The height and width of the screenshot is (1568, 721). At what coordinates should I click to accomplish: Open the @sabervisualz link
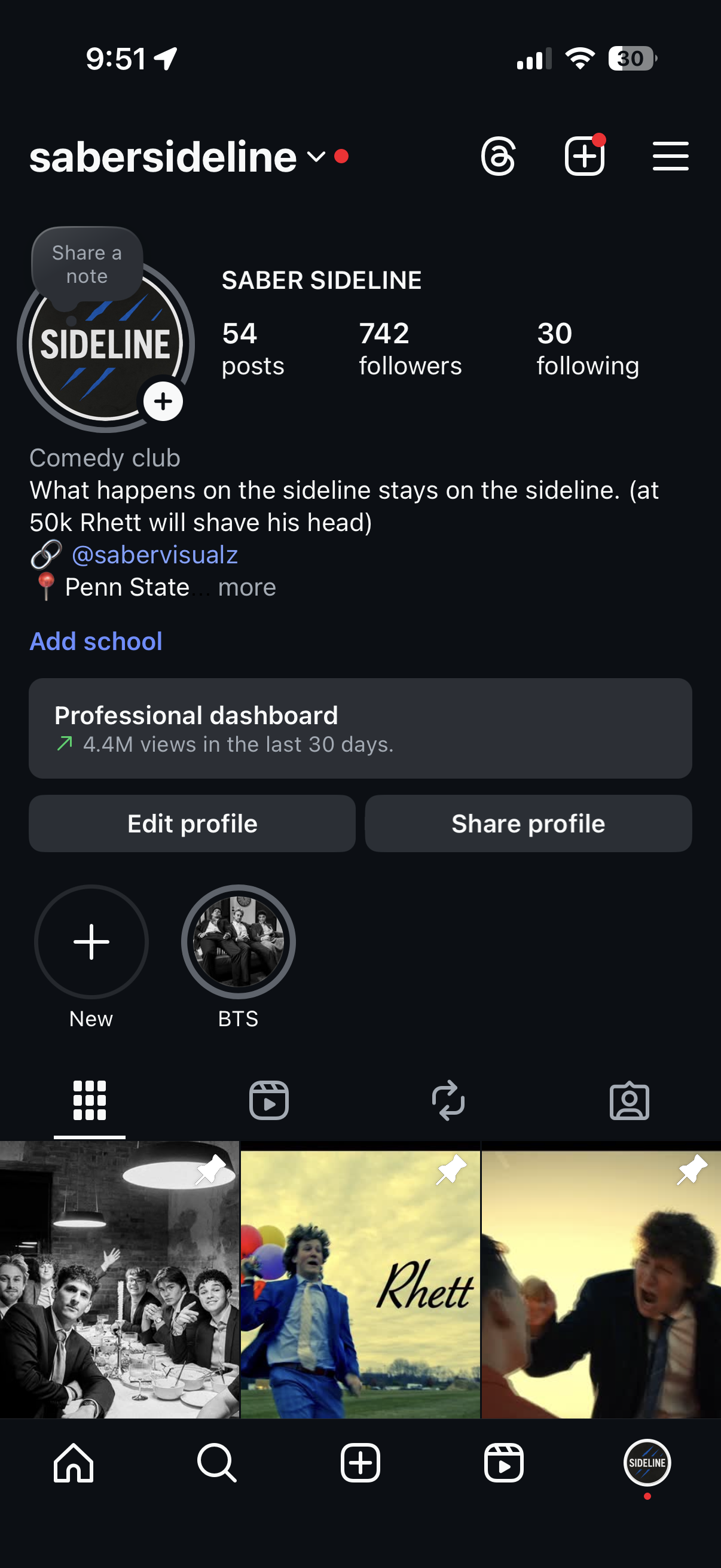click(155, 554)
